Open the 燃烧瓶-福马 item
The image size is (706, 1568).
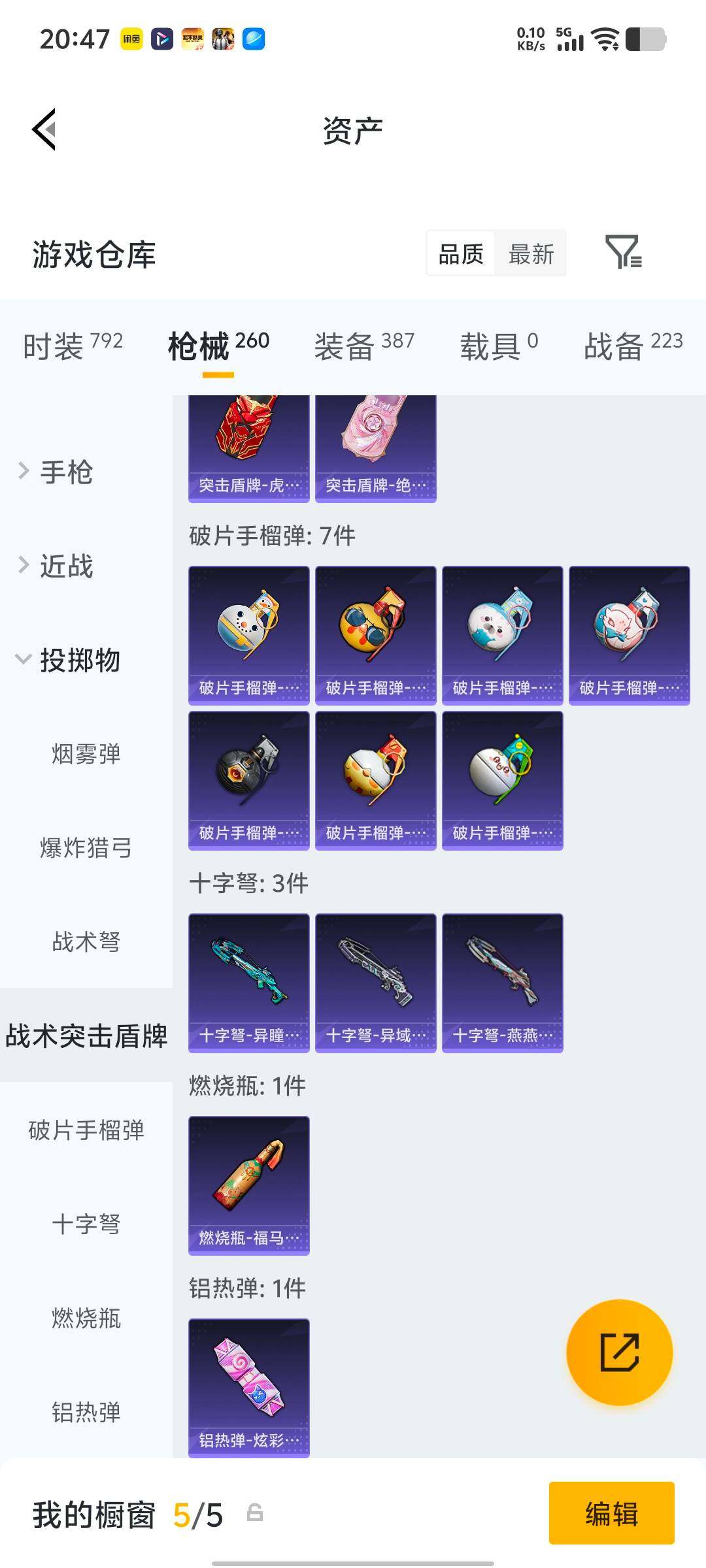pos(249,1186)
